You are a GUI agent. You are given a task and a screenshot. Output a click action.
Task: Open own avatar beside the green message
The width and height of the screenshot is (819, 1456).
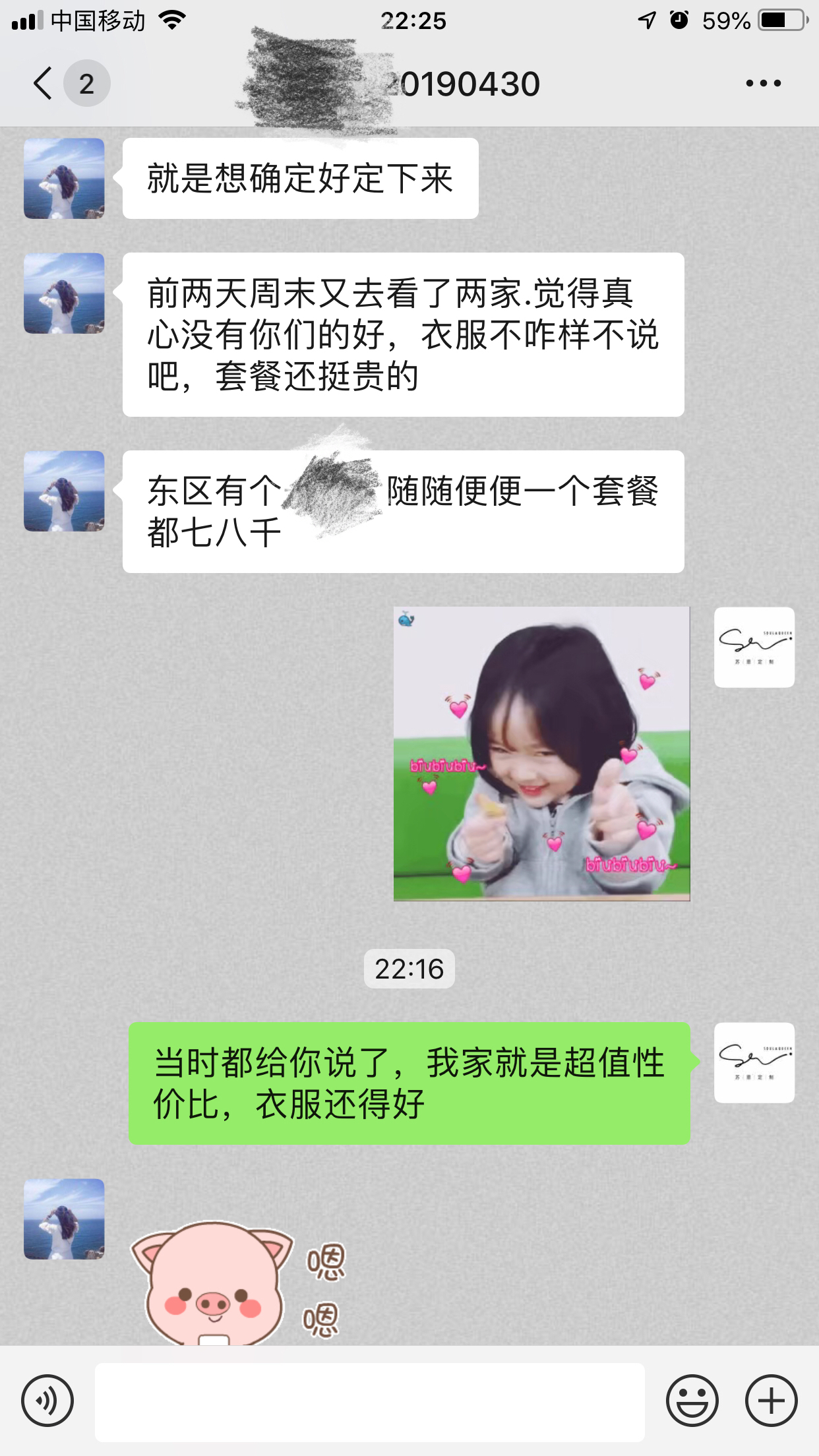click(754, 1062)
